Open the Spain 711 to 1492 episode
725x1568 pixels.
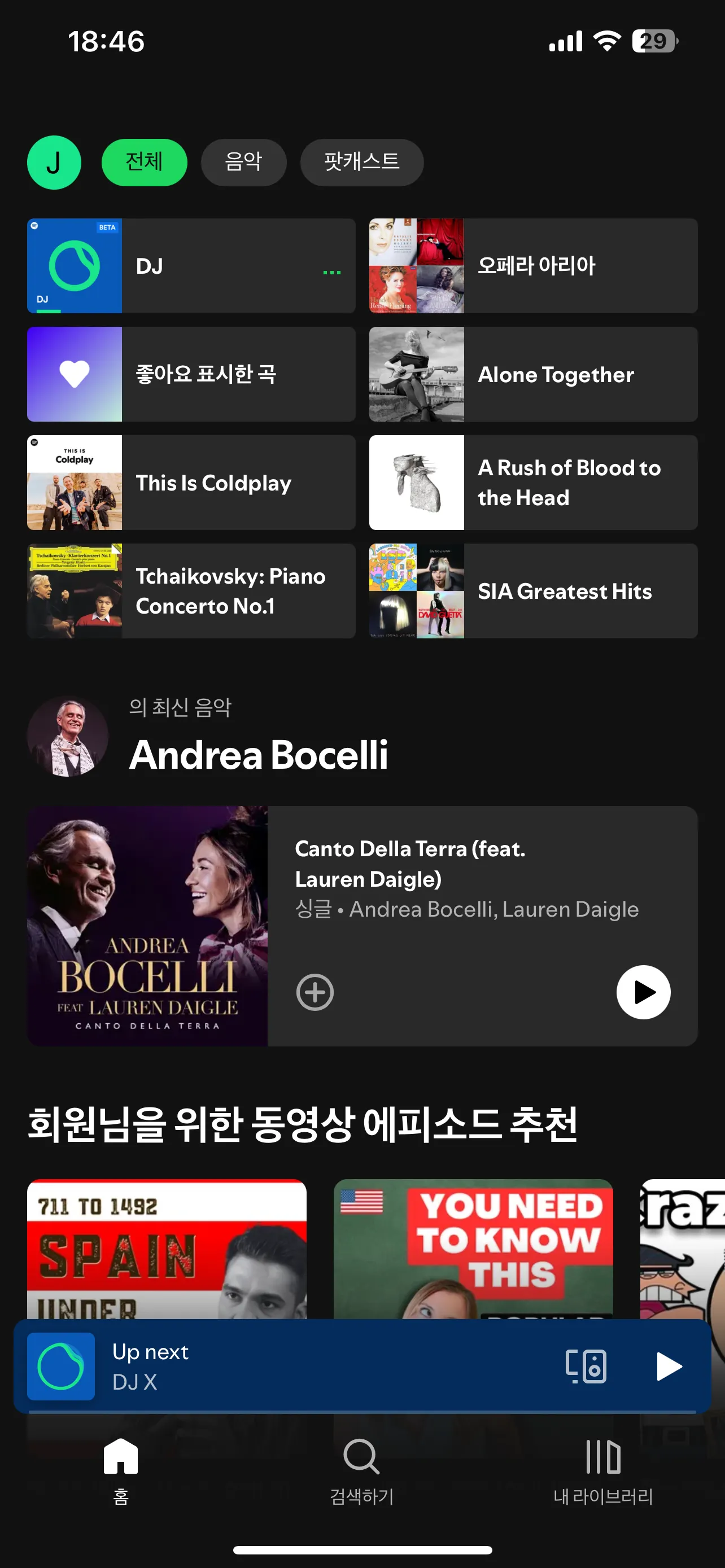(x=166, y=1248)
